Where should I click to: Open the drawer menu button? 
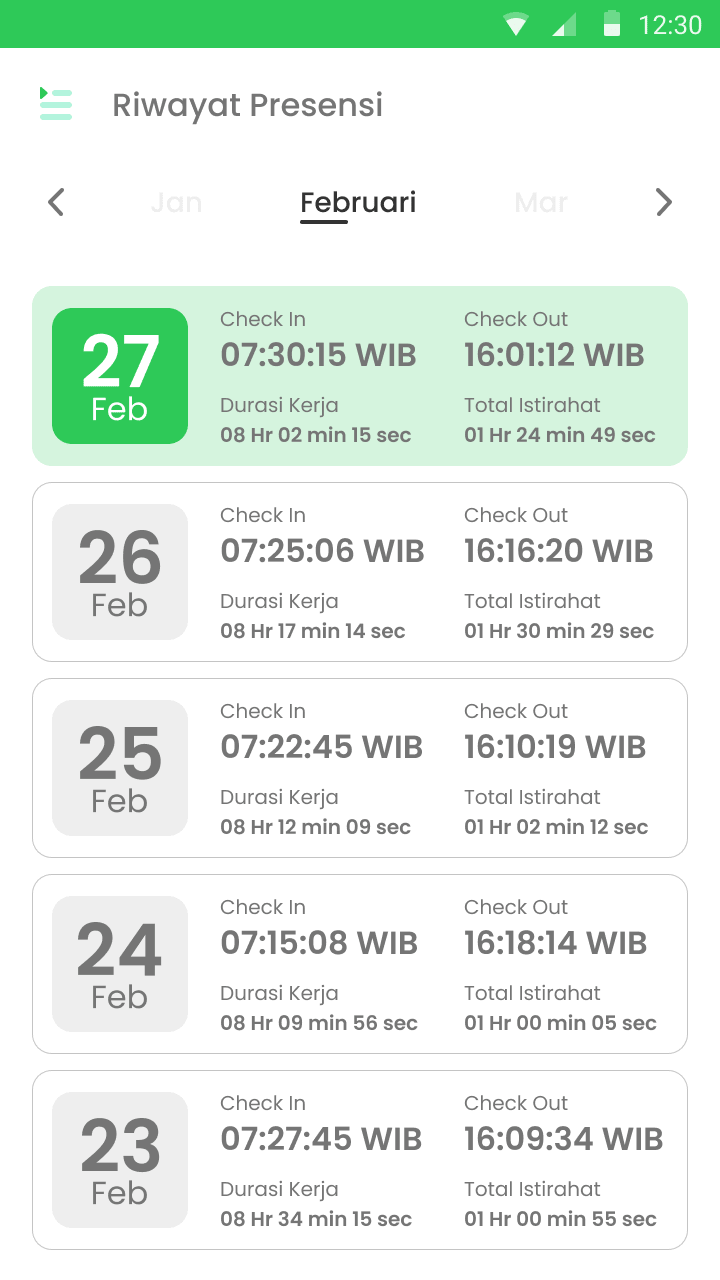click(56, 104)
